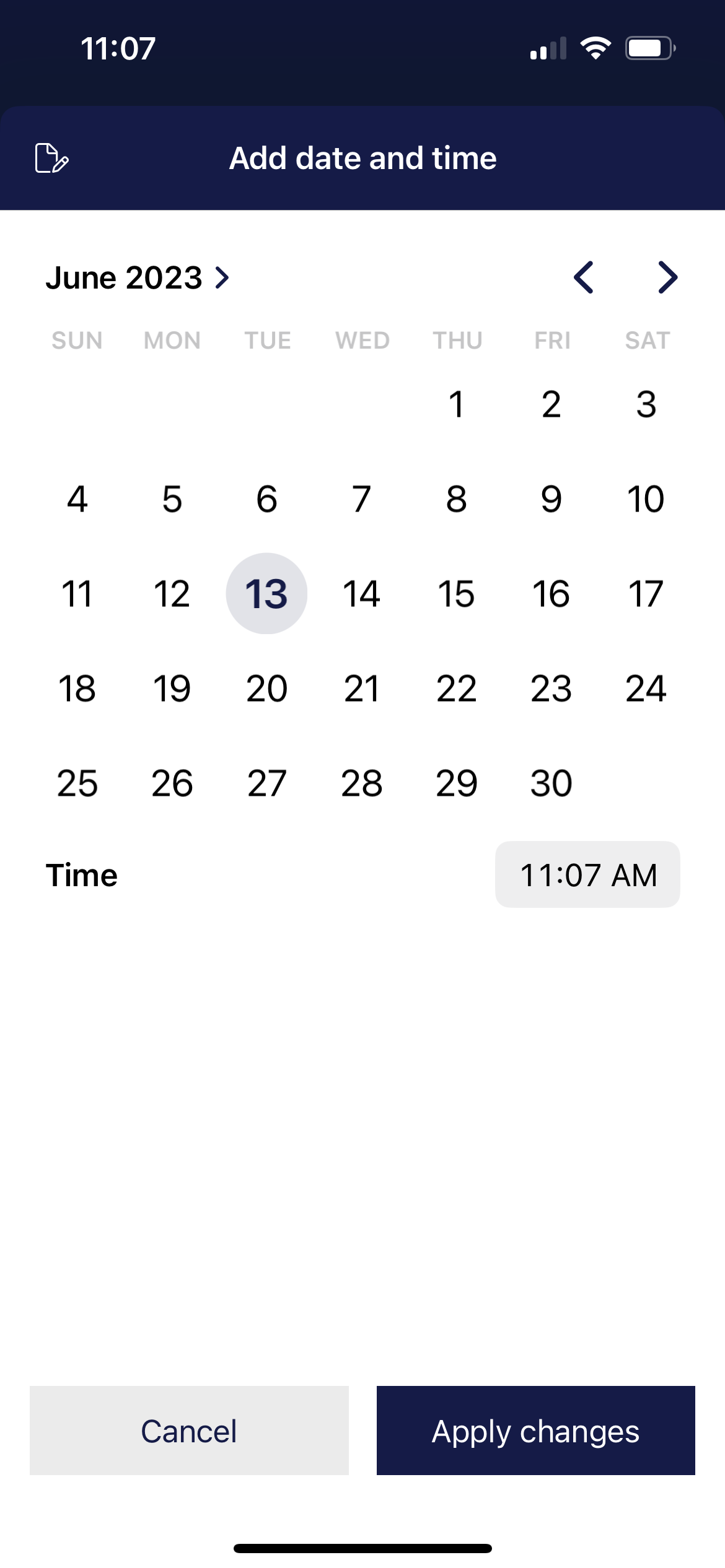Pick June 28 on the calendar
The width and height of the screenshot is (725, 1568).
(x=362, y=783)
